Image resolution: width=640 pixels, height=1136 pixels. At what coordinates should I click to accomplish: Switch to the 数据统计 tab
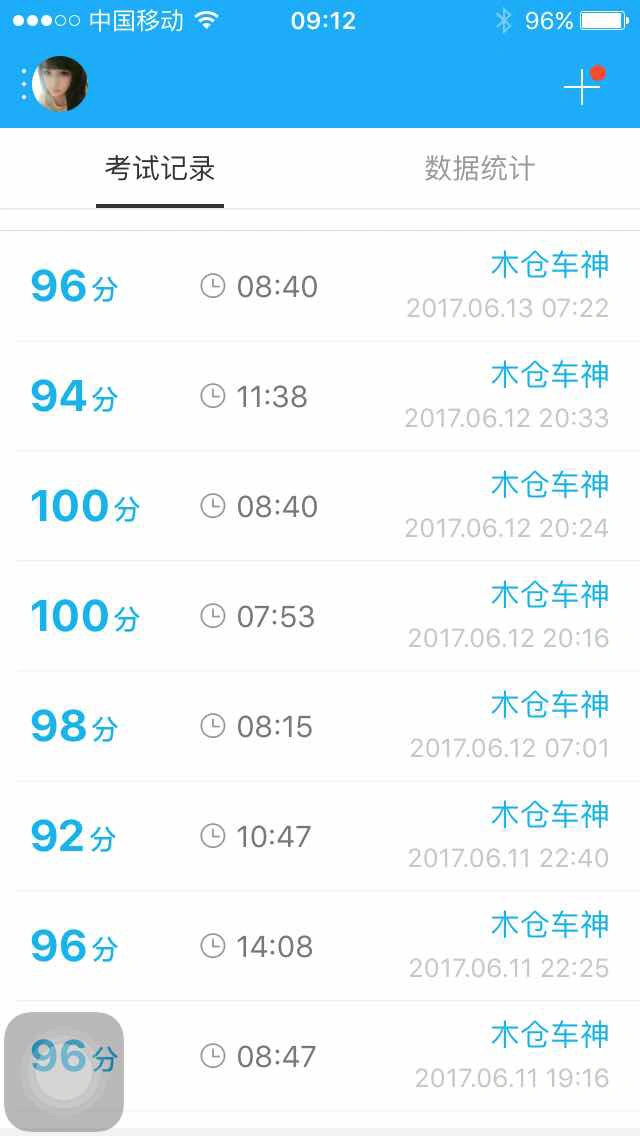479,169
